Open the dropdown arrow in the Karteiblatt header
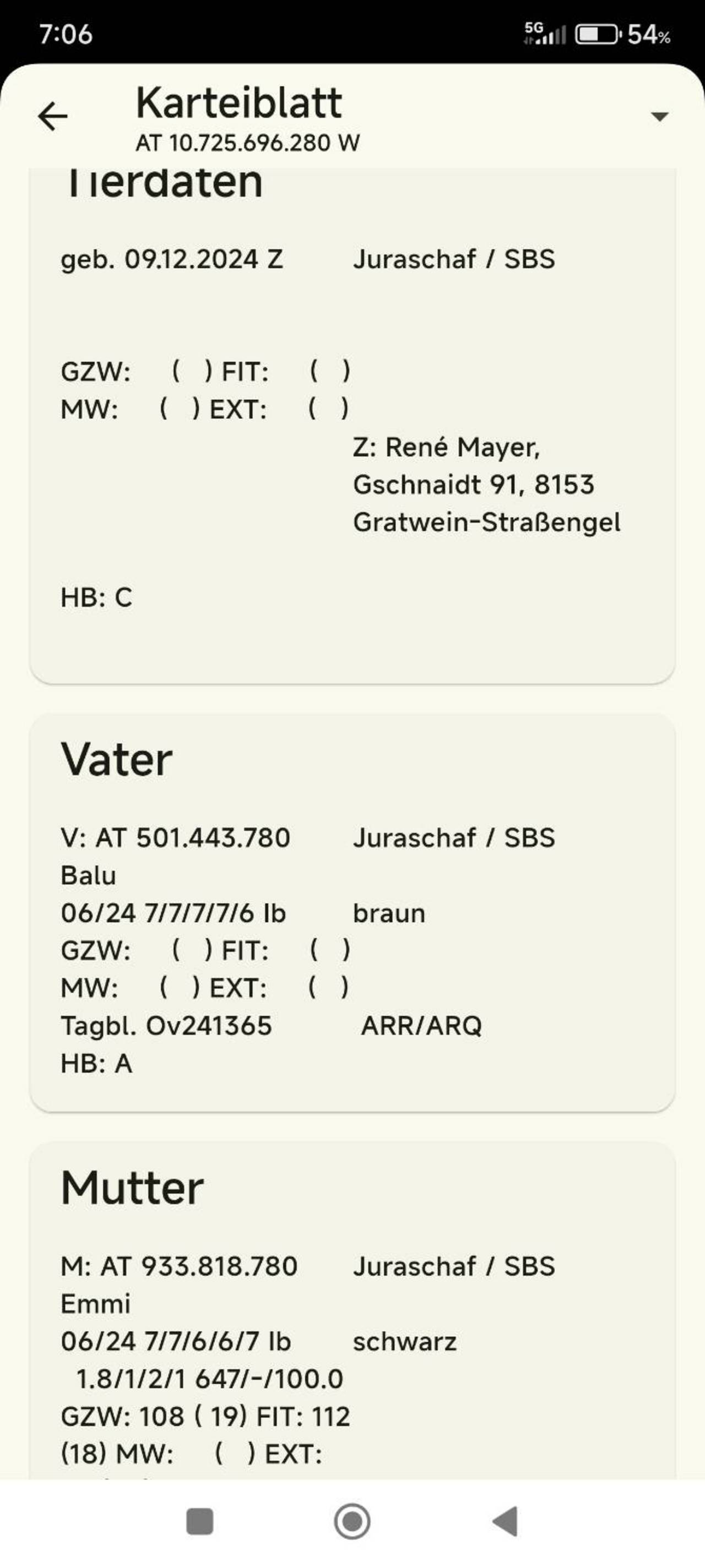The height and width of the screenshot is (1568, 705). point(660,116)
